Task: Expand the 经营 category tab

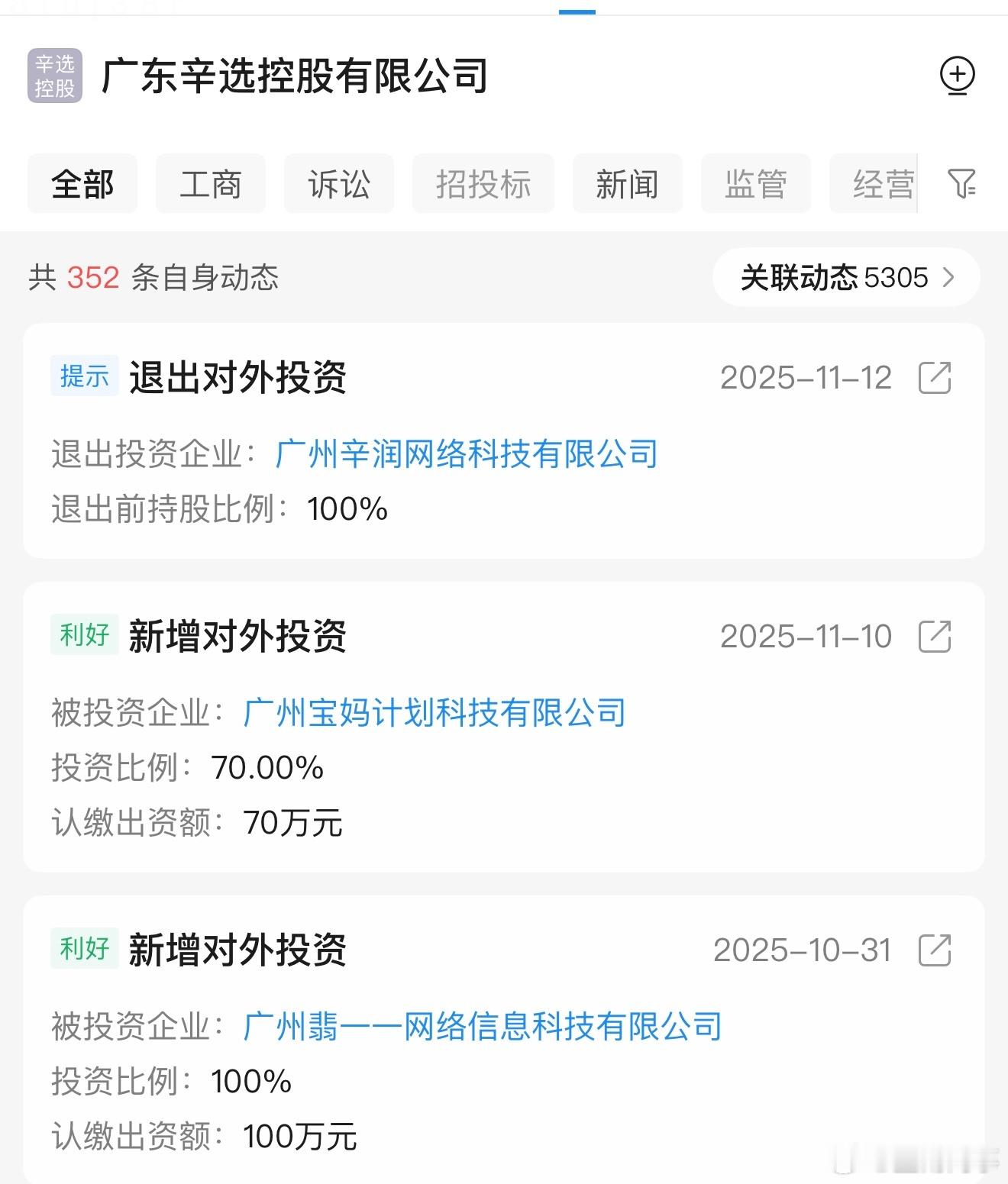Action: coord(882,183)
